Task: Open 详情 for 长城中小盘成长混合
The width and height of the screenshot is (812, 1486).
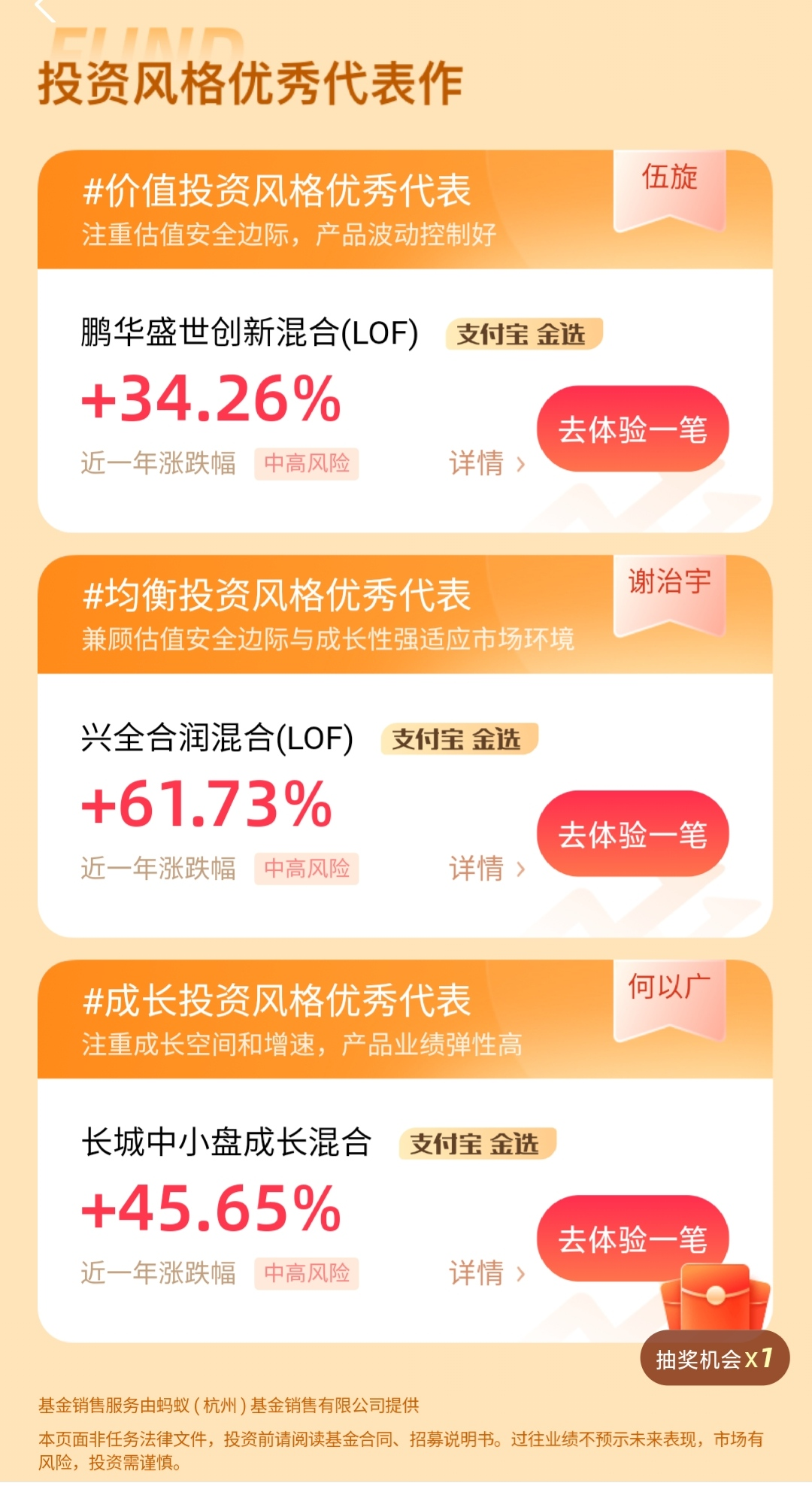Action: [486, 1273]
